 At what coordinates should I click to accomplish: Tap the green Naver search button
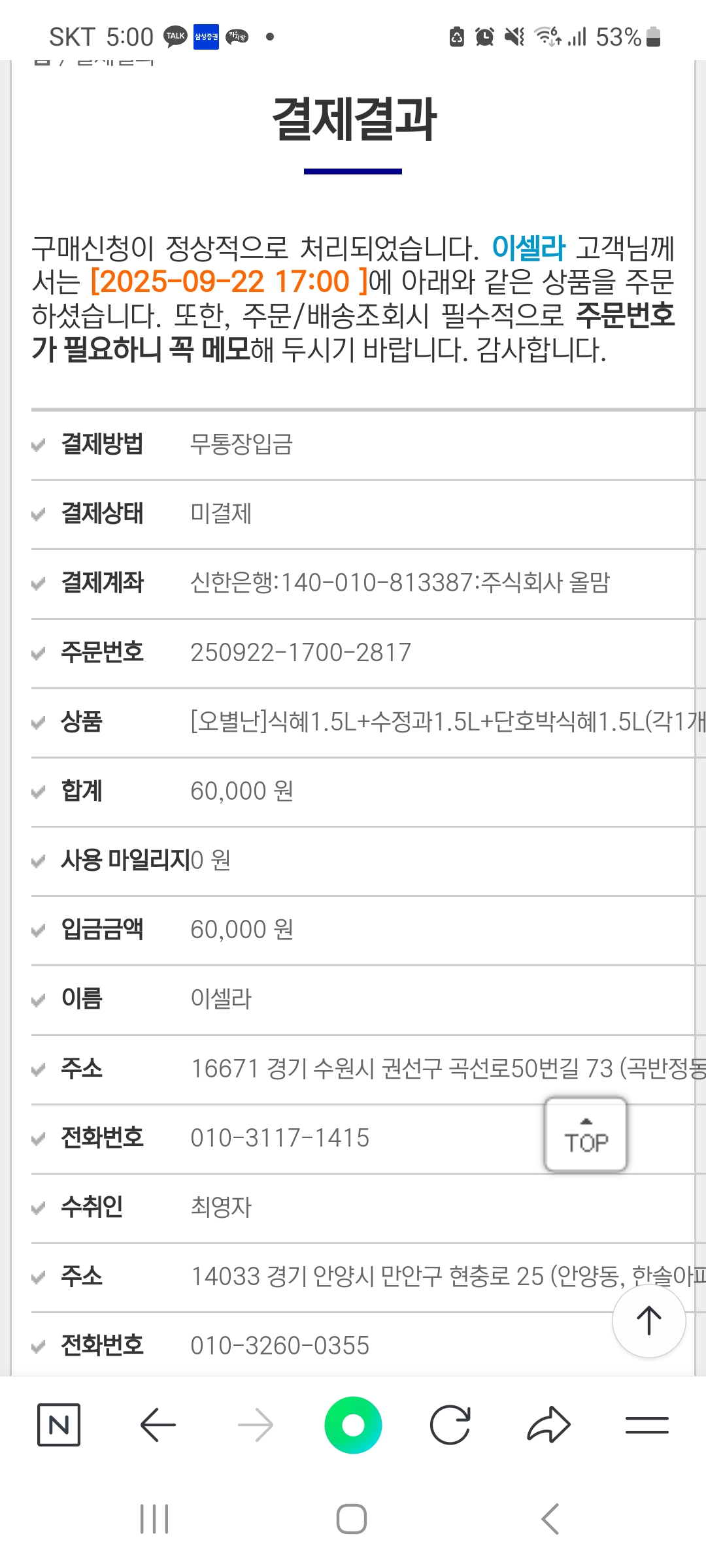(x=353, y=1424)
